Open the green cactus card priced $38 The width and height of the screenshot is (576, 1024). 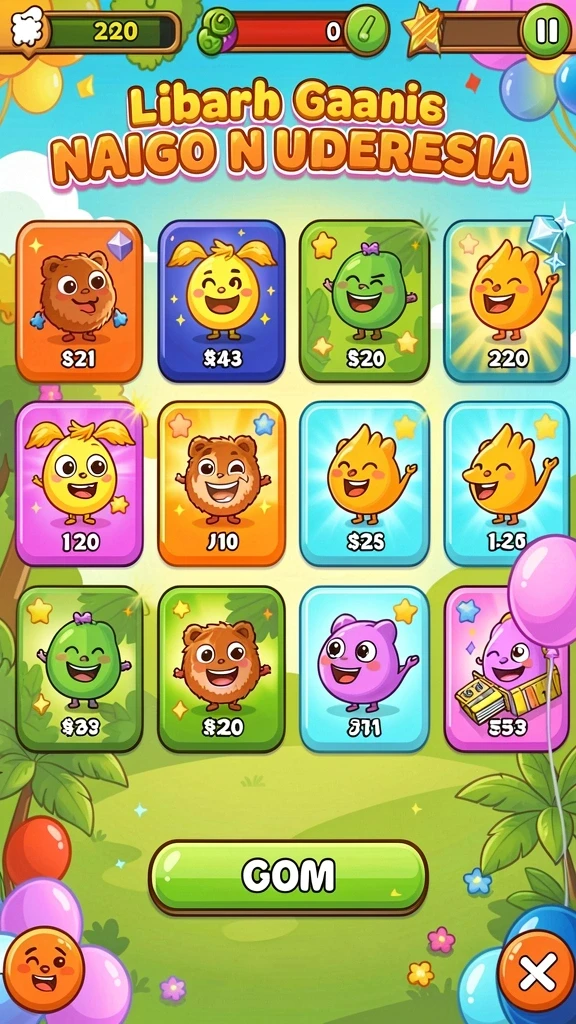coord(79,669)
